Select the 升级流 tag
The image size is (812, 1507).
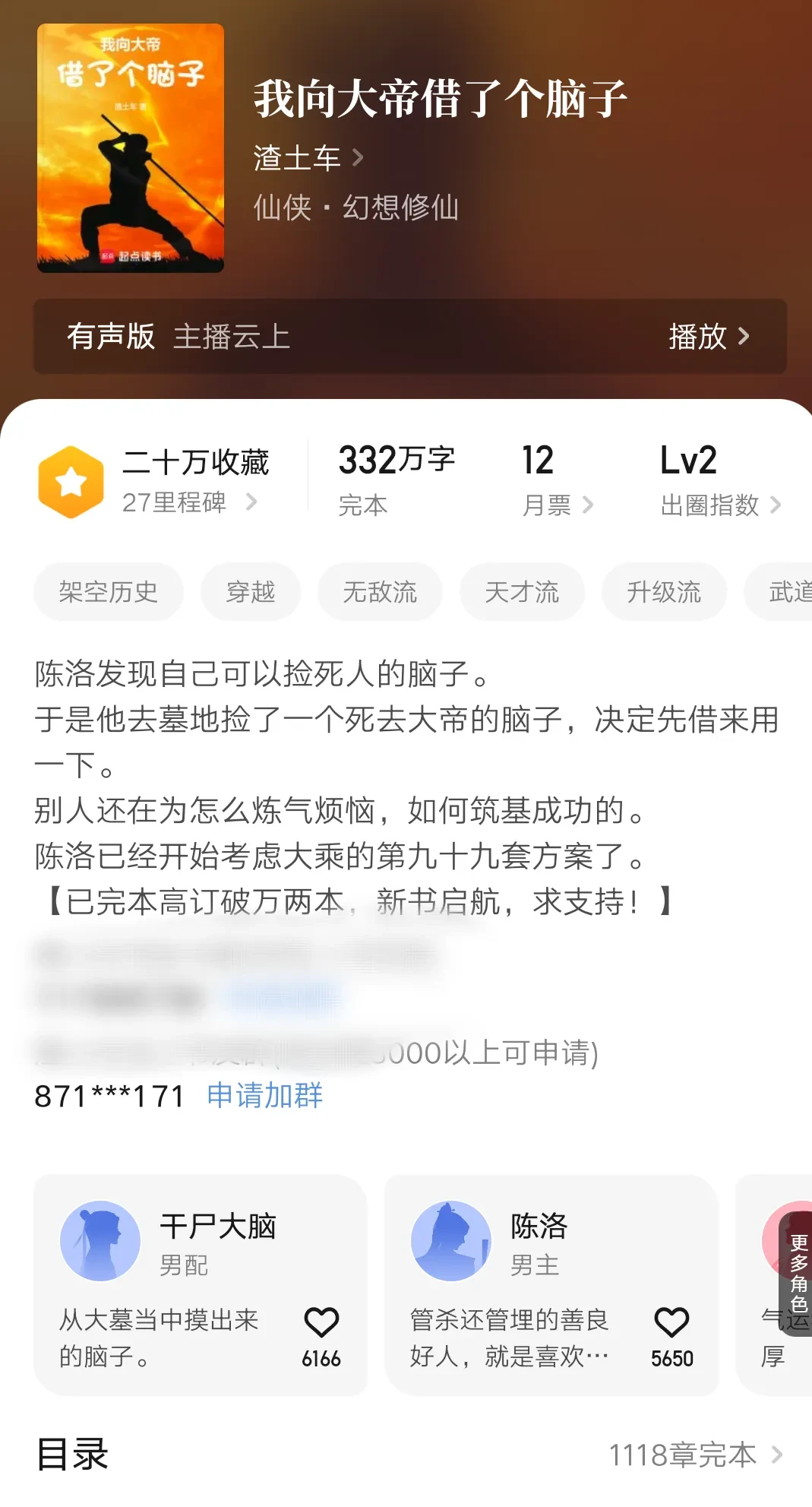click(x=664, y=591)
